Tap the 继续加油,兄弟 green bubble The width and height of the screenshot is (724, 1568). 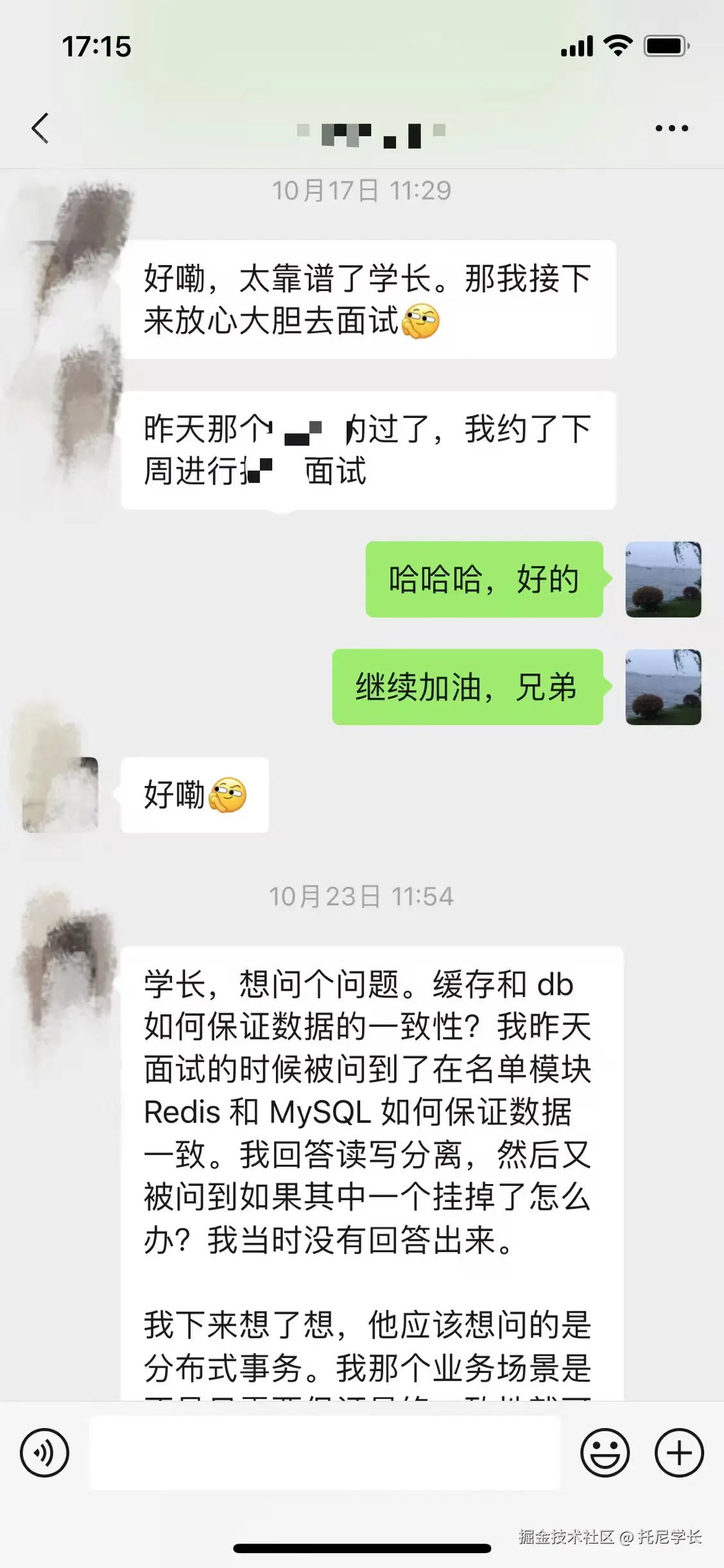click(467, 688)
